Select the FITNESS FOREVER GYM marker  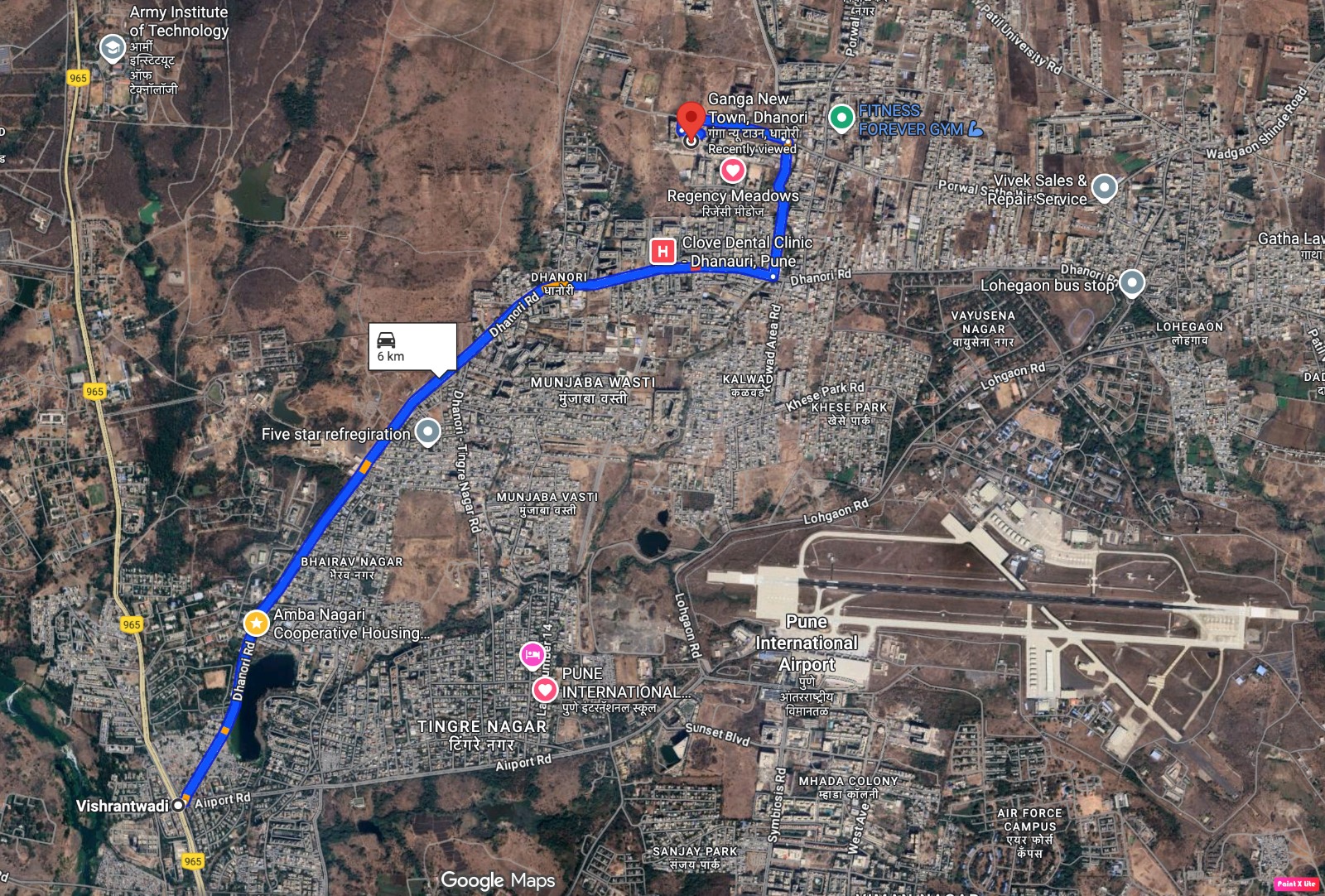coord(841,118)
